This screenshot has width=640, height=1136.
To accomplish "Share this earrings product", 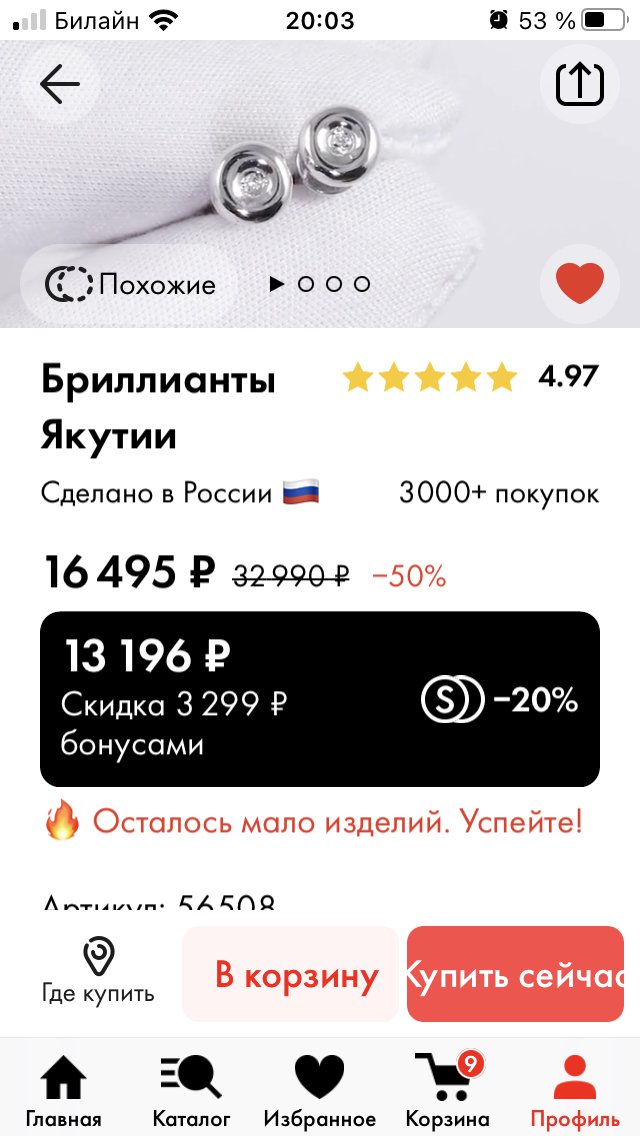I will coord(579,84).
